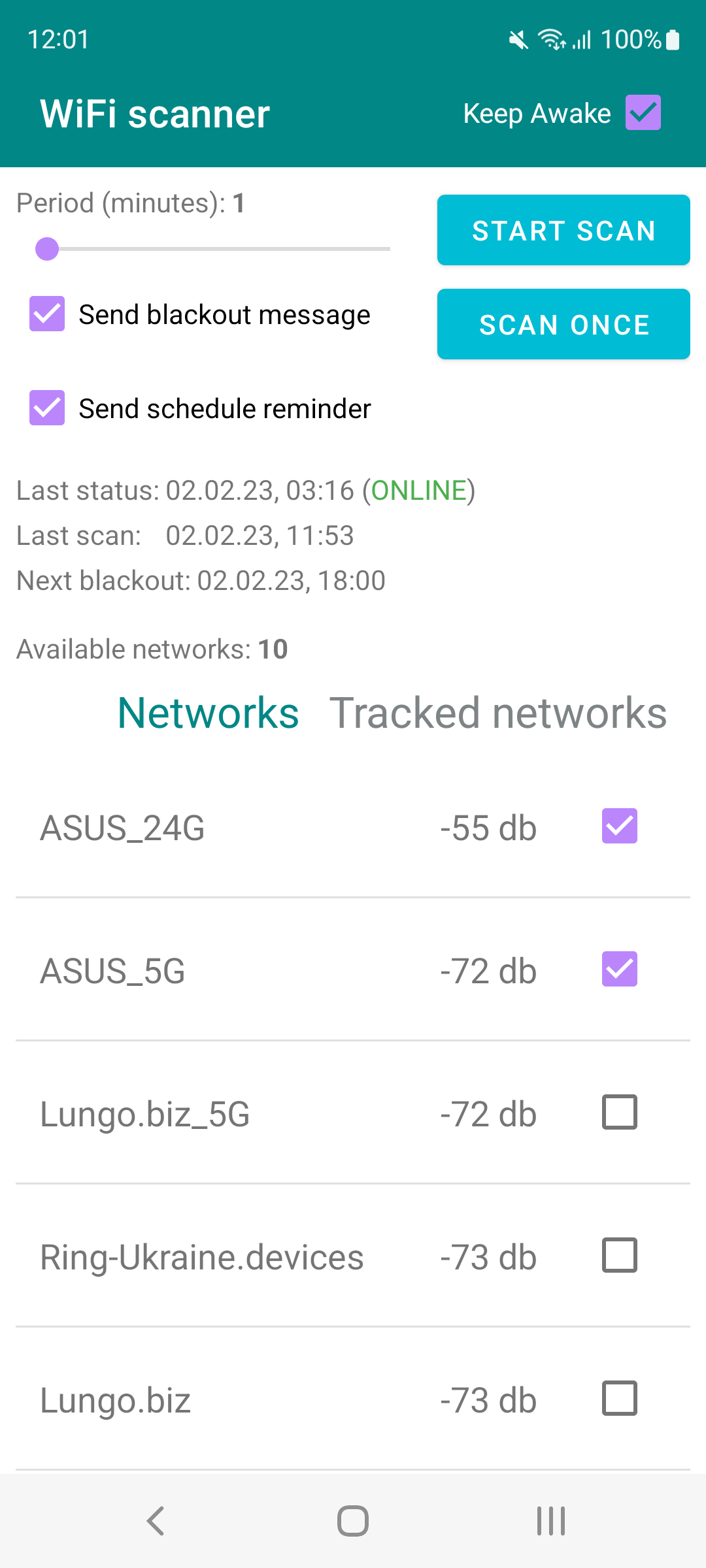The image size is (706, 1568).
Task: Open the recent apps button
Action: point(549,1520)
